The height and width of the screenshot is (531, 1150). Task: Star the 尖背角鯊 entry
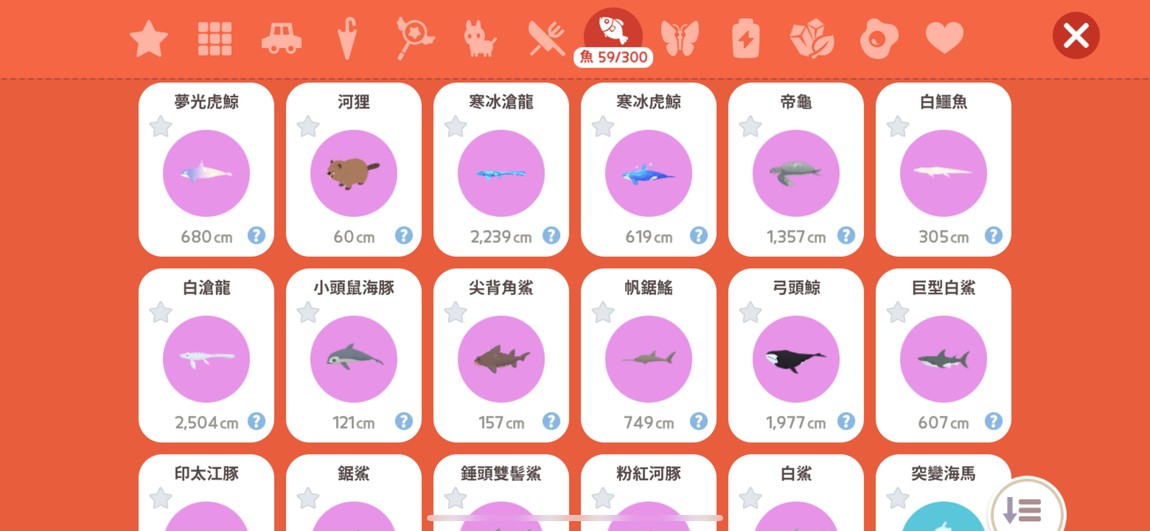pyautogui.click(x=455, y=312)
